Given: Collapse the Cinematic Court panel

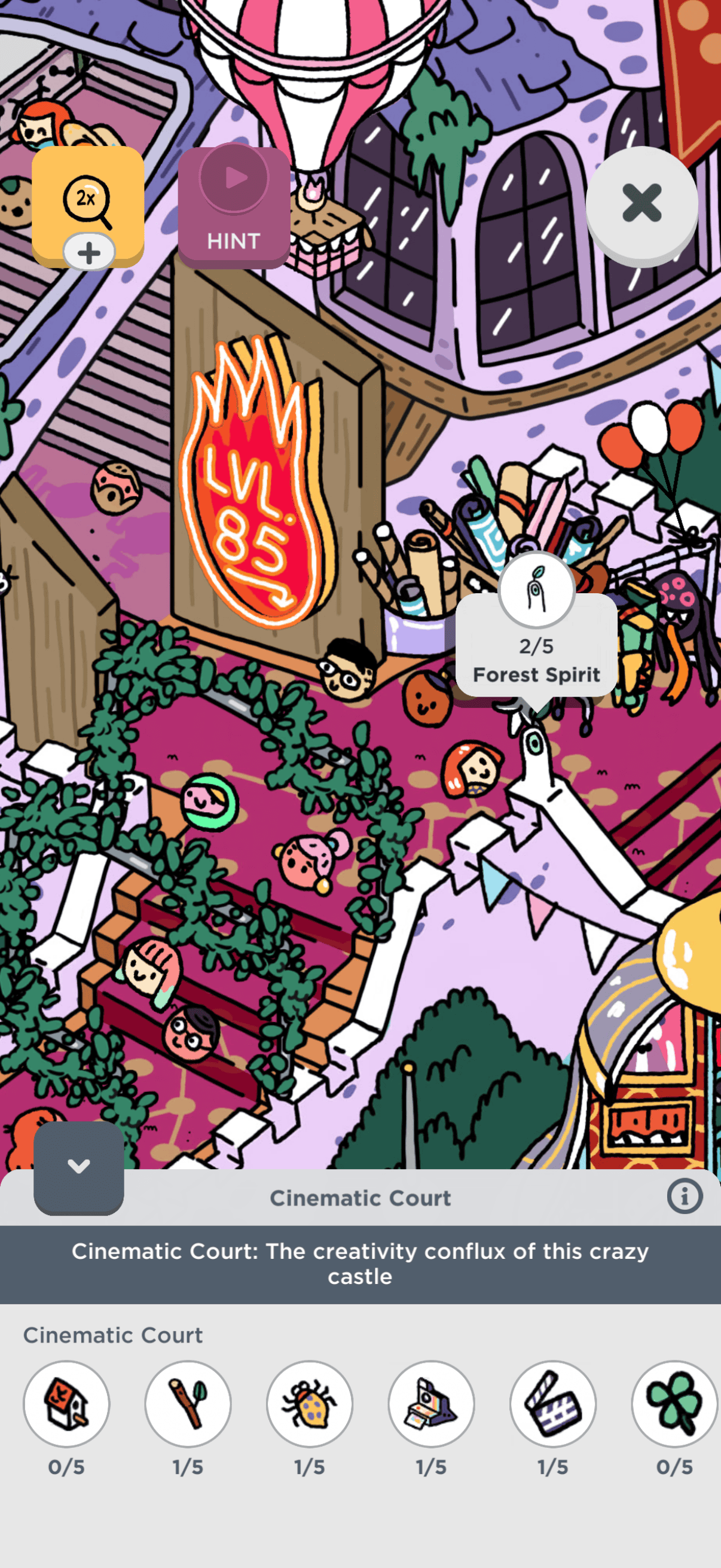Looking at the screenshot, I should (x=78, y=1166).
